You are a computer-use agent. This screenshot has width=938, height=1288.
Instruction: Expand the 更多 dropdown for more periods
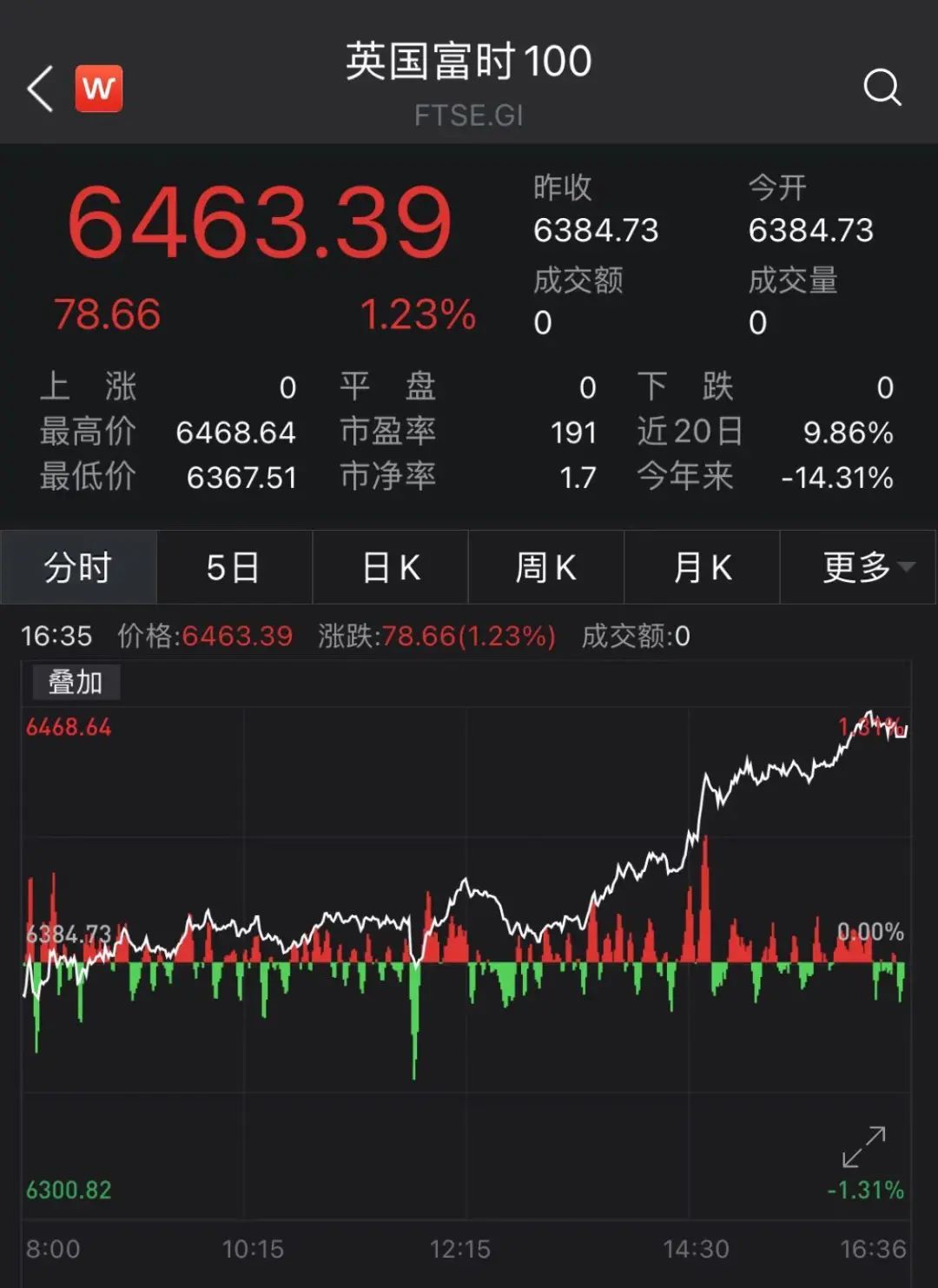click(x=860, y=568)
